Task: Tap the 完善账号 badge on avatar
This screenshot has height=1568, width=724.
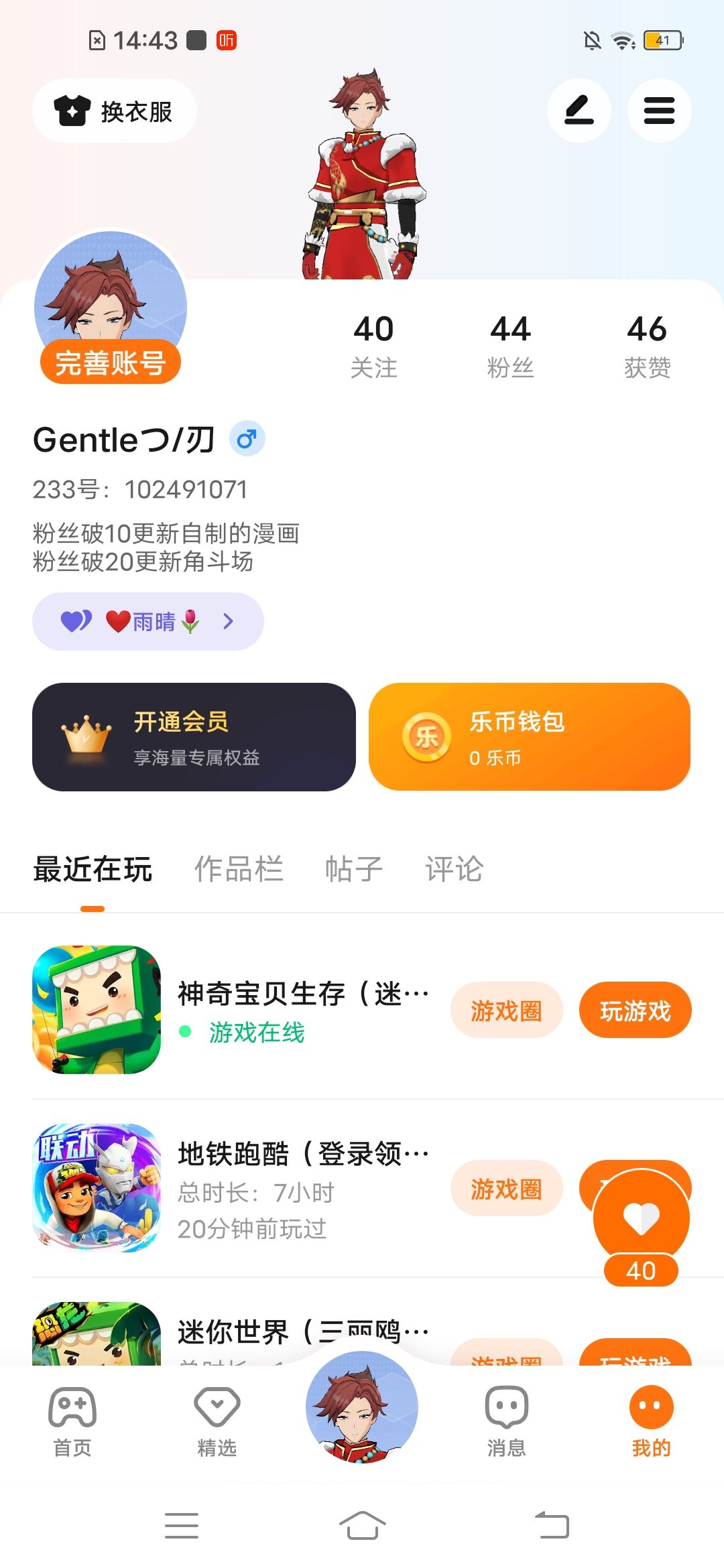Action: click(111, 363)
